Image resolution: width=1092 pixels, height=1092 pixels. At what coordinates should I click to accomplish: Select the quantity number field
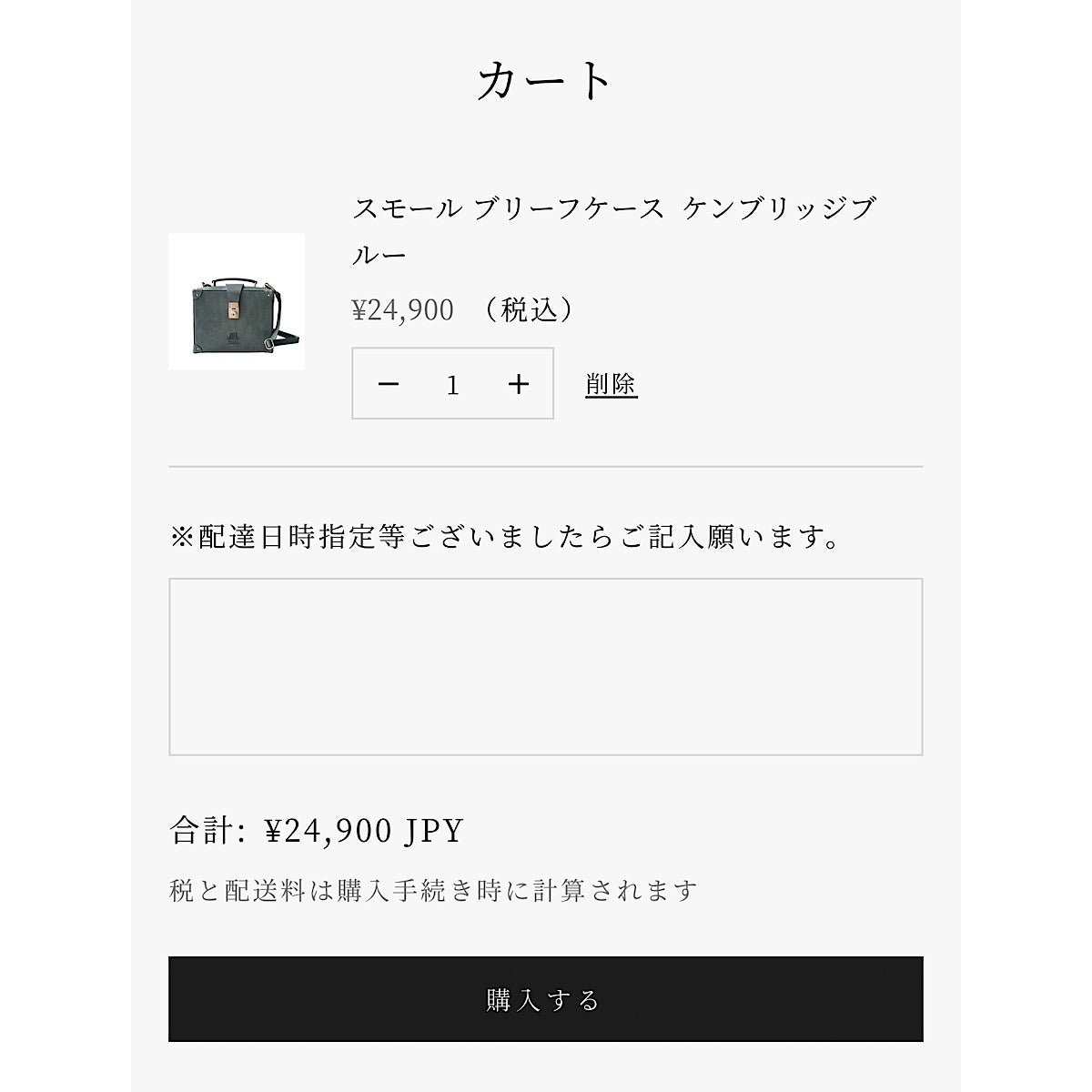(x=452, y=385)
